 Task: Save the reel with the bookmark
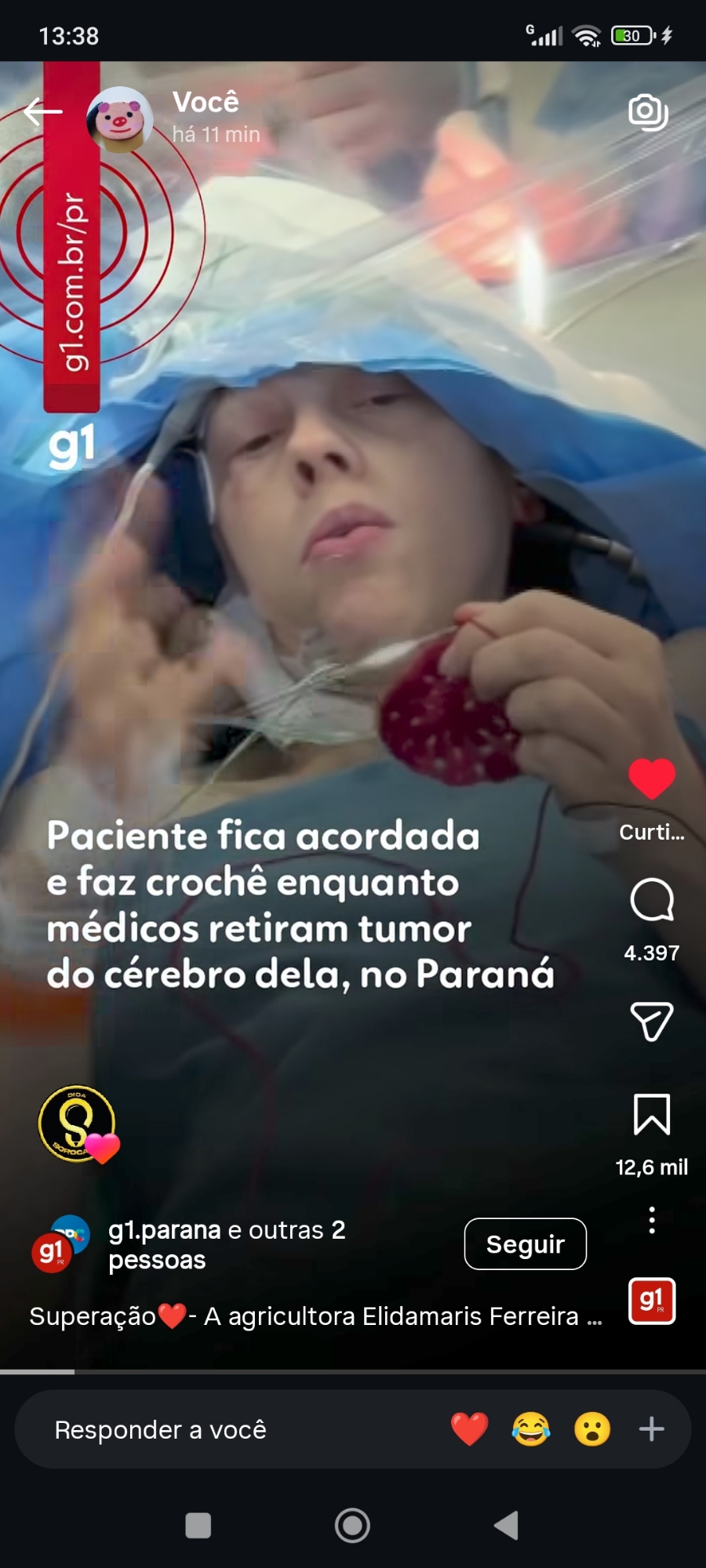[x=652, y=1114]
